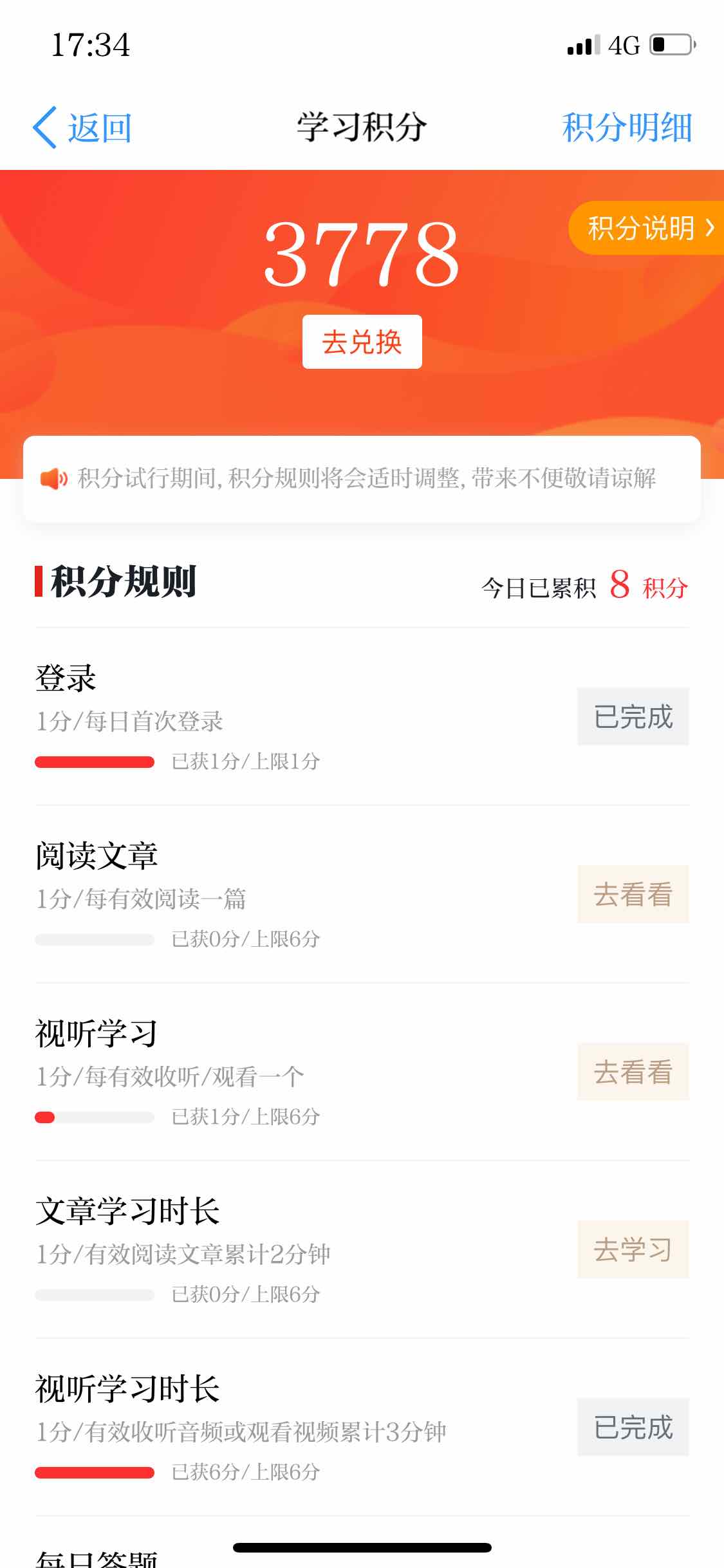Tap 已完成 next to 视听学习时长
Screen dimensions: 724x1568
pyautogui.click(x=633, y=1427)
